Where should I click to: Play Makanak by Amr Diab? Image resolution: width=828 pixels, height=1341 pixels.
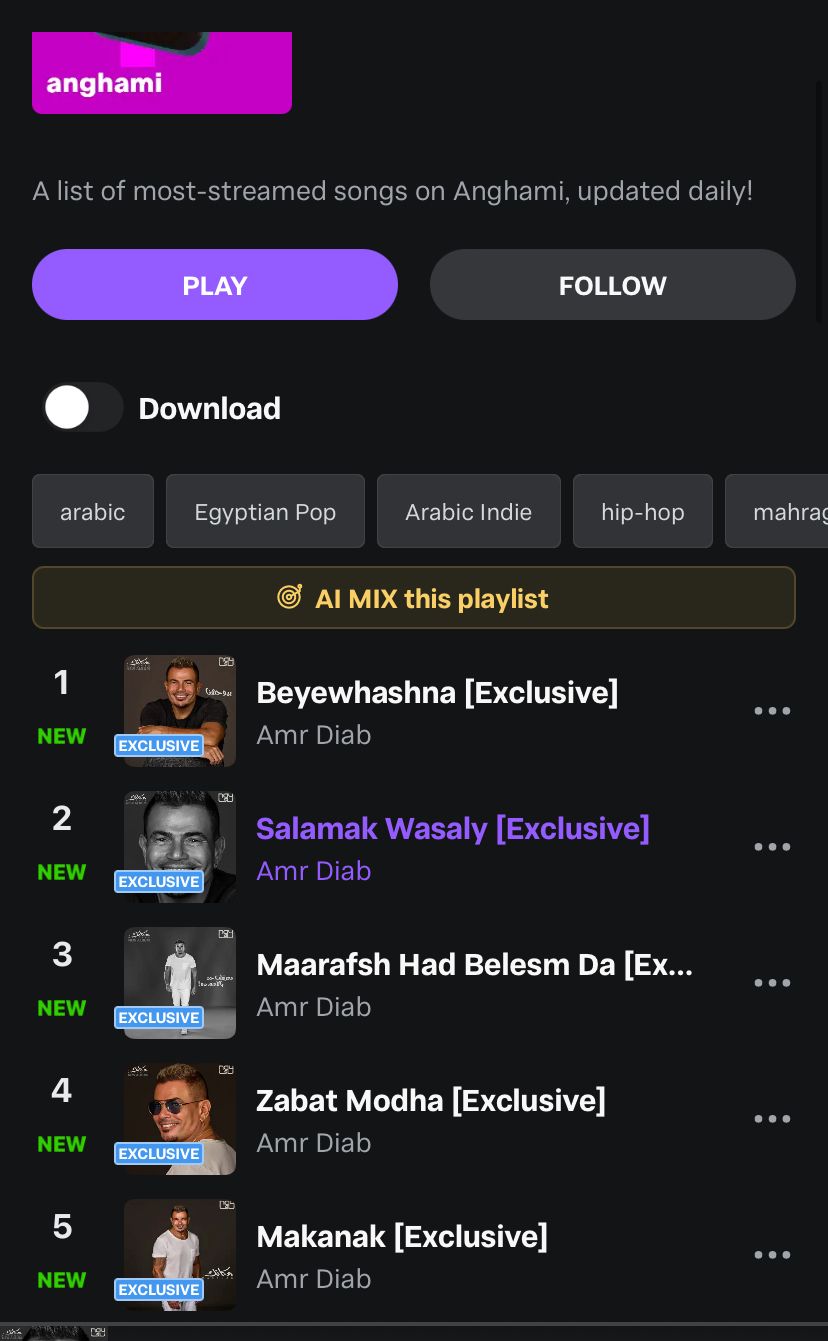click(401, 1236)
